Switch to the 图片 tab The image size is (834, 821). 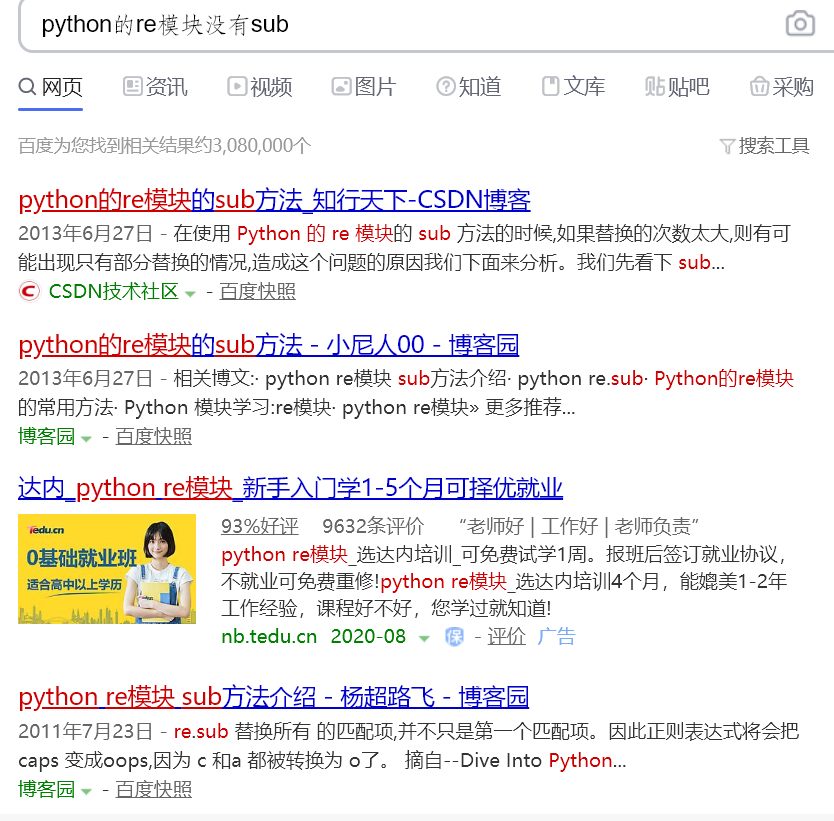tap(364, 87)
